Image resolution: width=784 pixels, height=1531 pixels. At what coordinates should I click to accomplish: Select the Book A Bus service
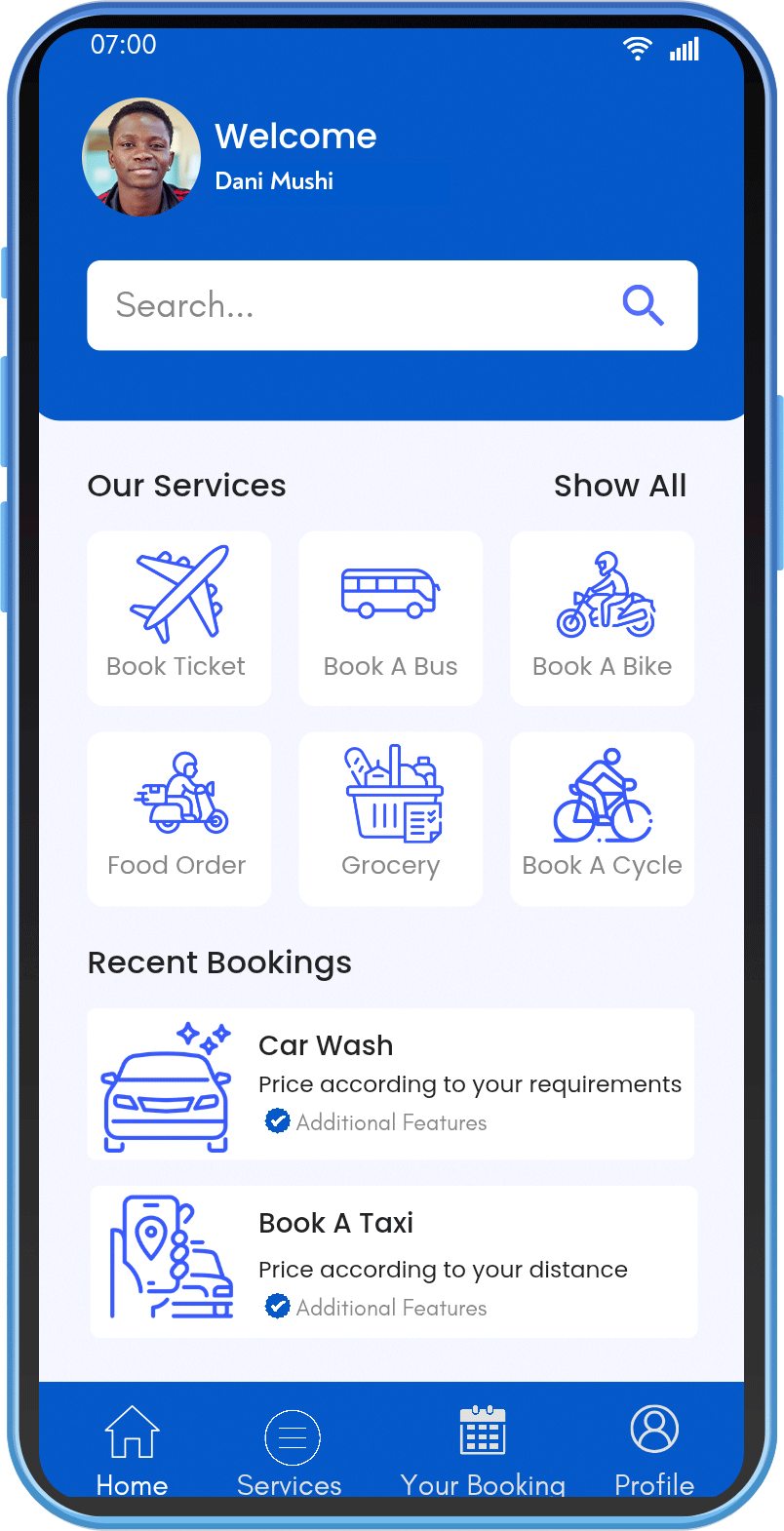point(390,617)
